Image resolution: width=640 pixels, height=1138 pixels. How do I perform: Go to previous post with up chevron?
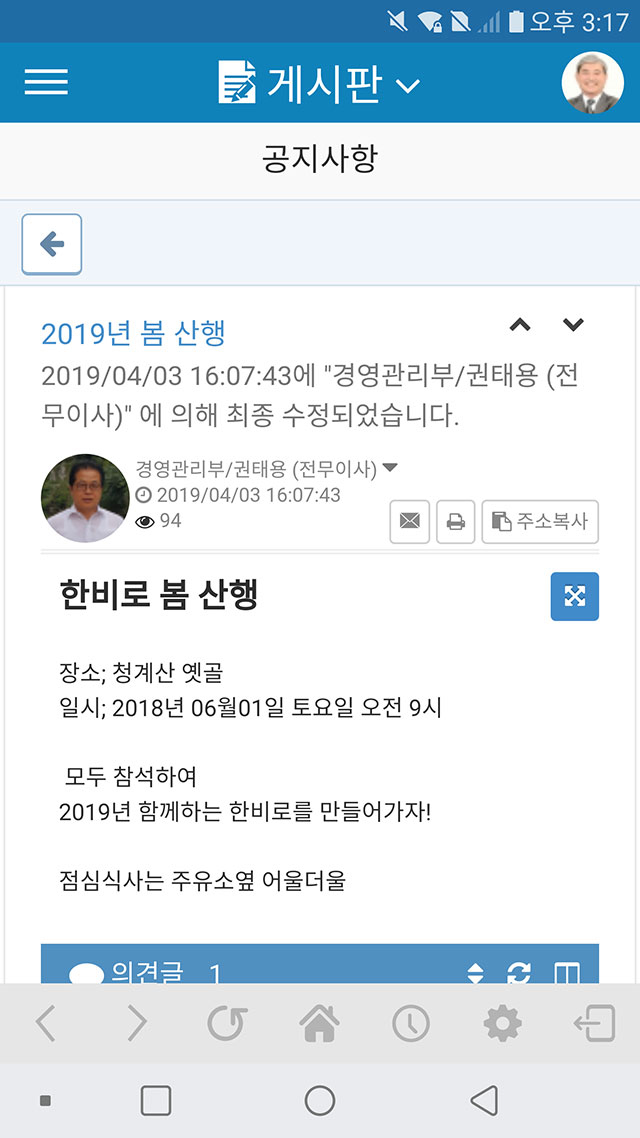coord(520,325)
